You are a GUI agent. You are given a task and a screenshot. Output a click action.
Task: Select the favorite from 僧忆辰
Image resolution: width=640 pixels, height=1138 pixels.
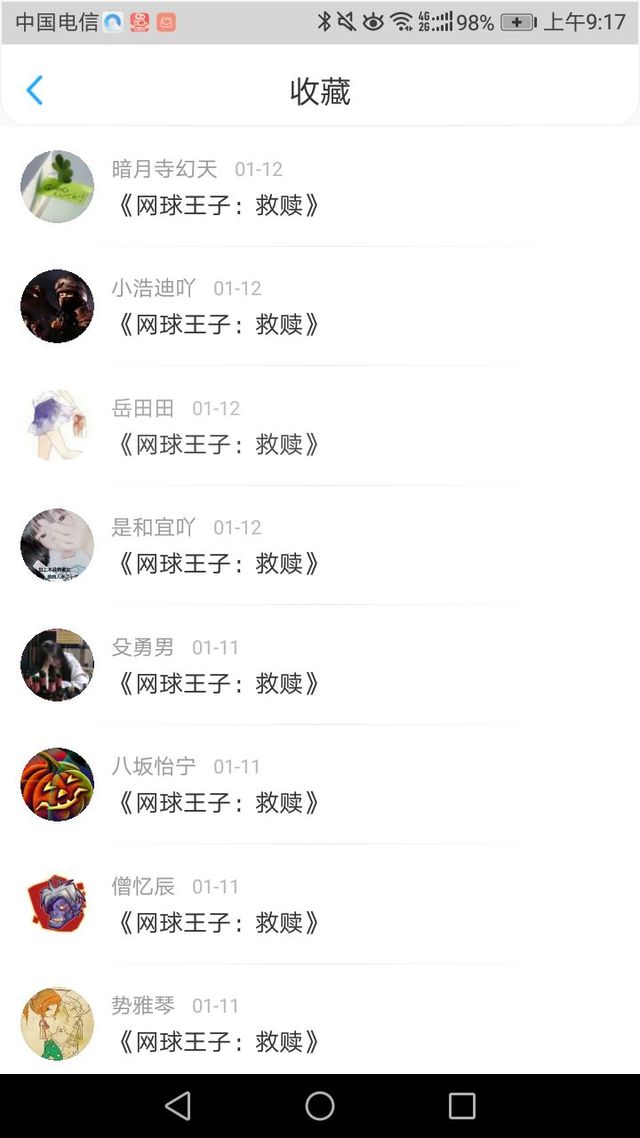(218, 922)
